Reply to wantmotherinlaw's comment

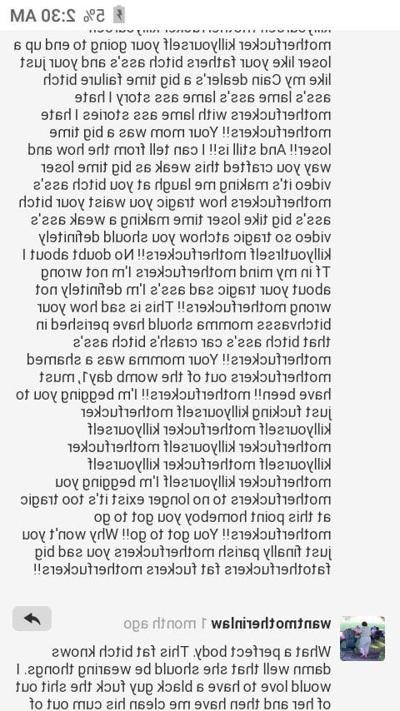[32, 618]
